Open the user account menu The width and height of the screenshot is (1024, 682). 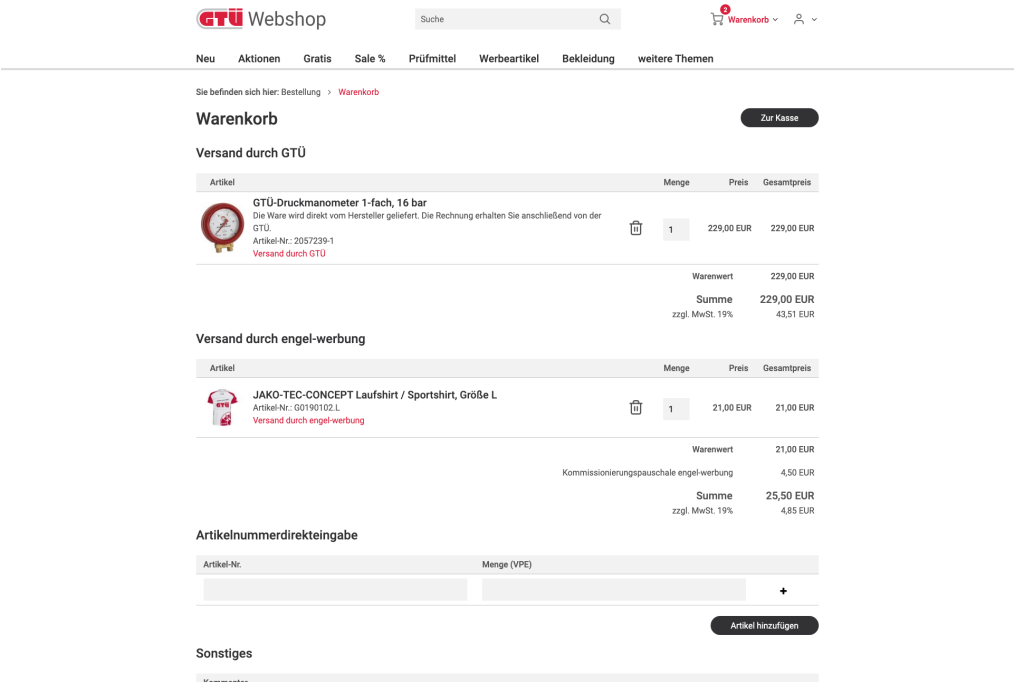click(804, 19)
